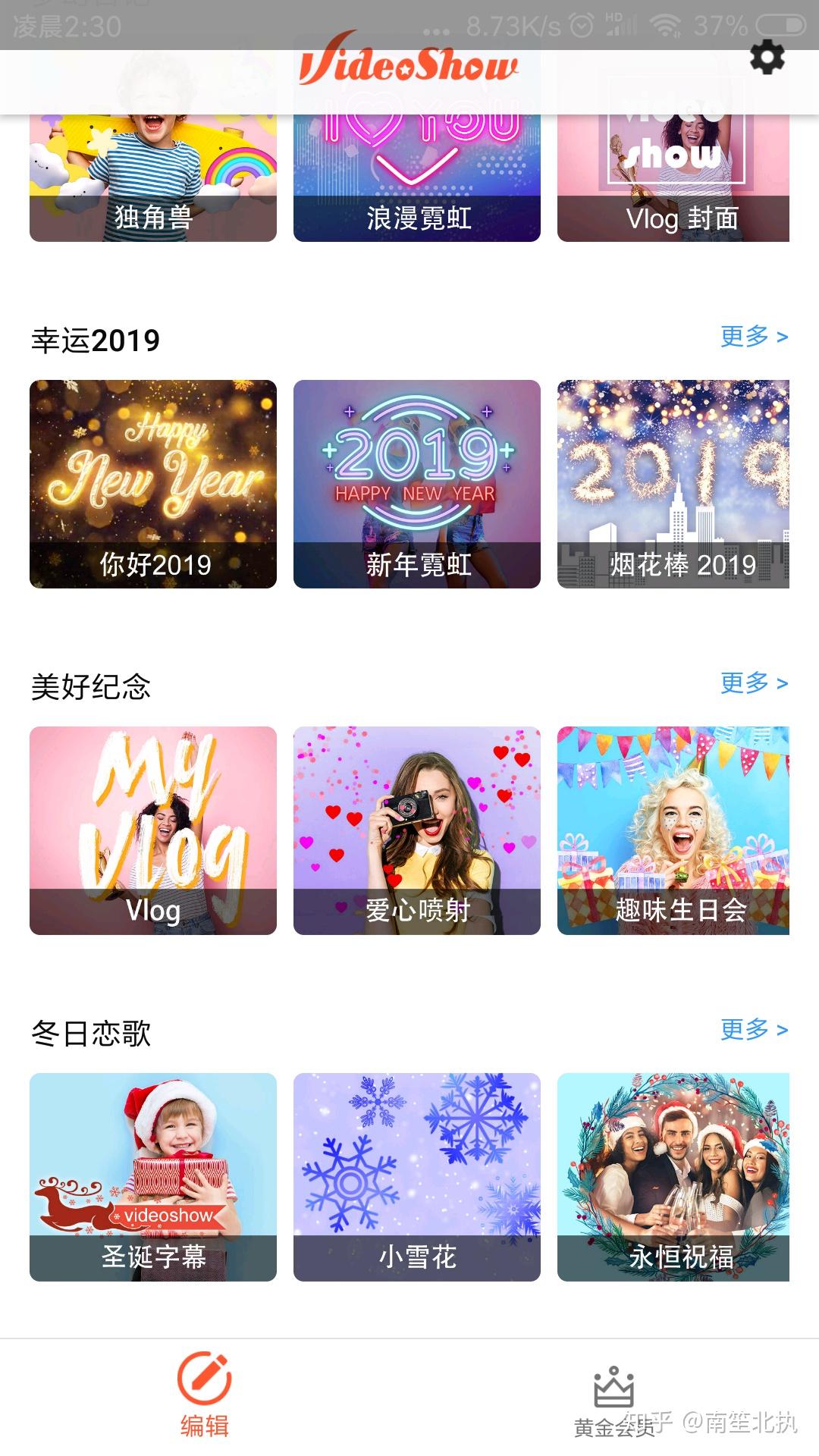
Task: Select the 烟花棒 2019 template
Action: point(673,484)
